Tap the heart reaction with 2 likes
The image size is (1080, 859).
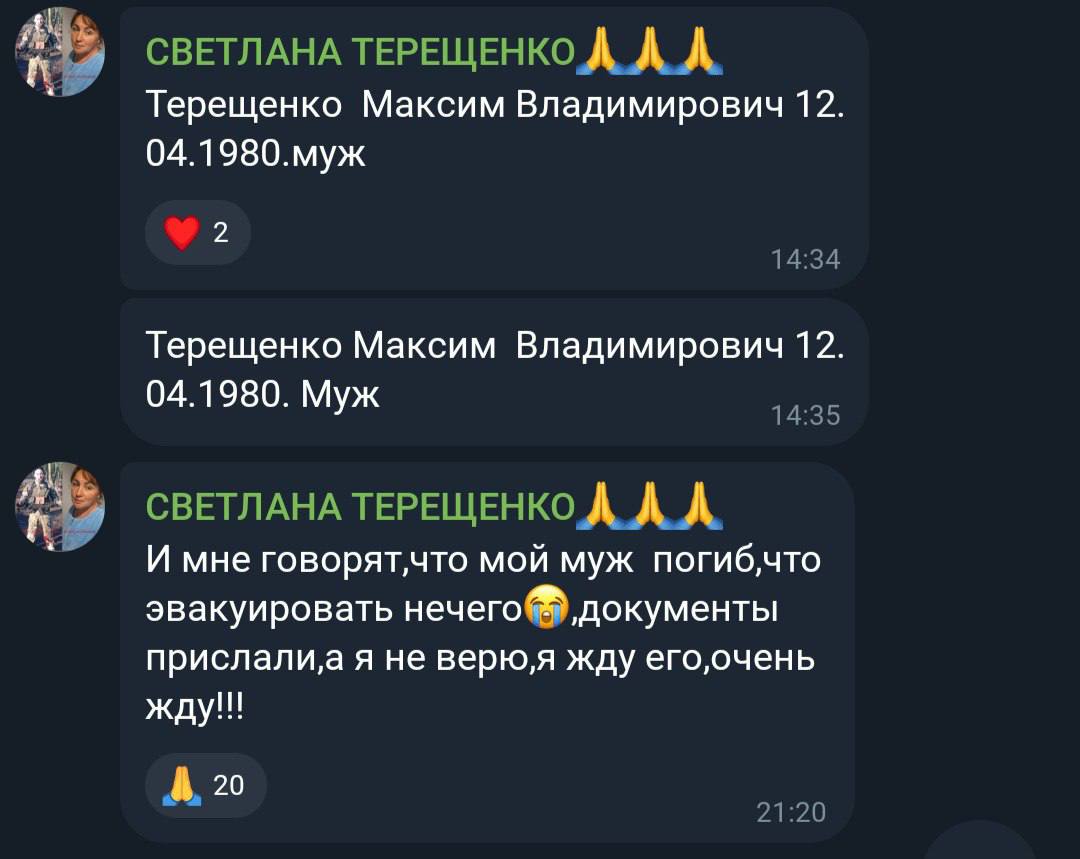point(198,232)
